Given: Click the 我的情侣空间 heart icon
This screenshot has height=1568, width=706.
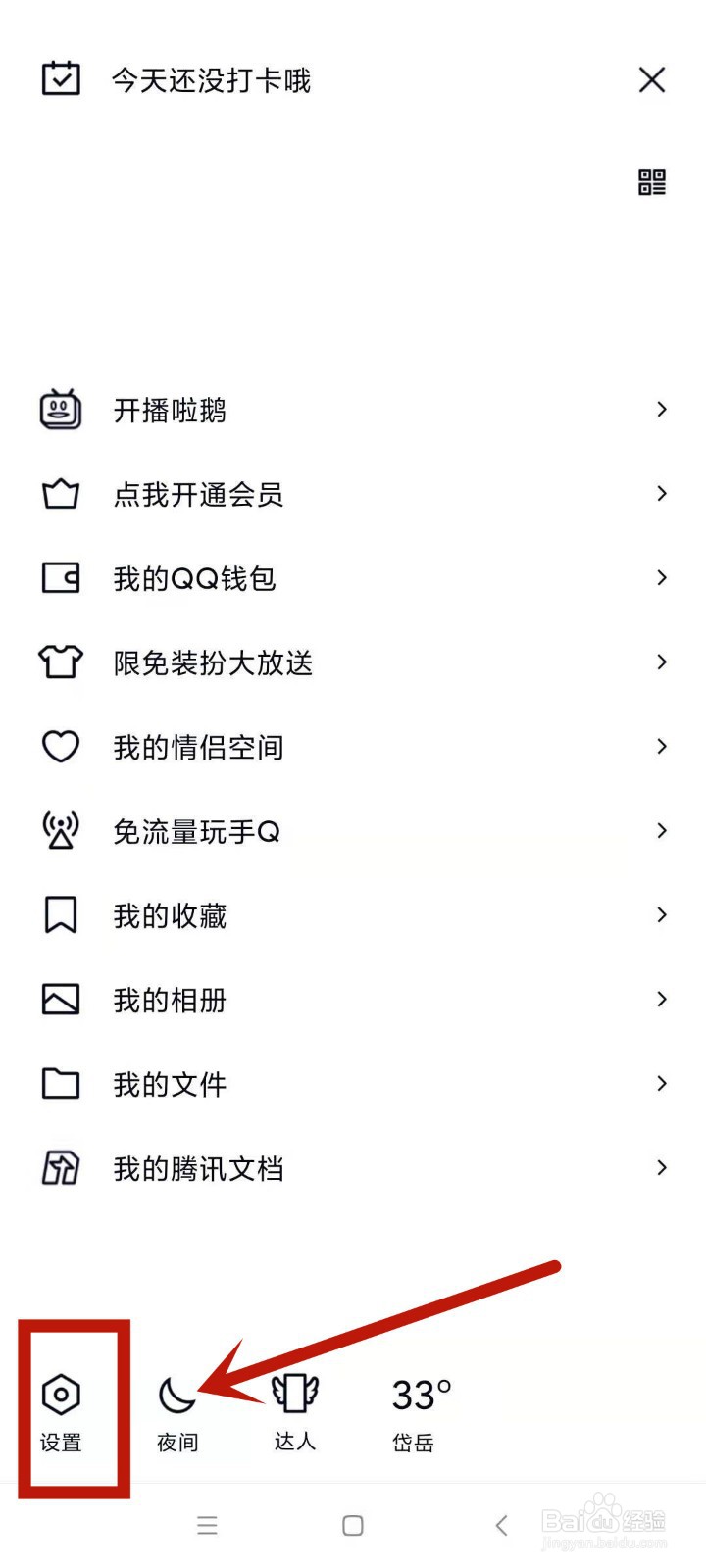Looking at the screenshot, I should click(60, 747).
